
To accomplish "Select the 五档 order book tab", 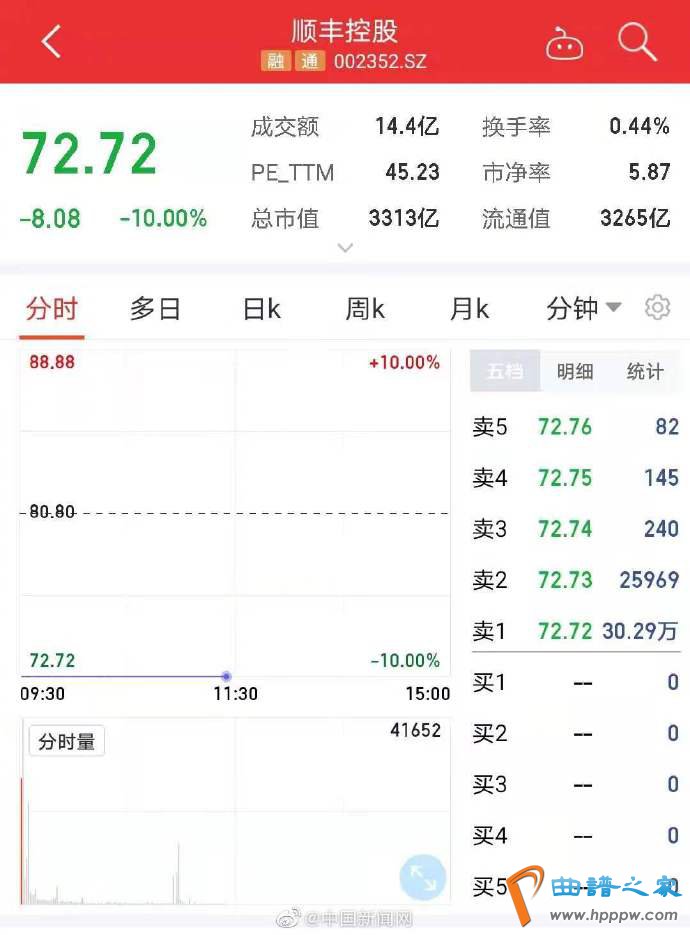I will pos(505,372).
